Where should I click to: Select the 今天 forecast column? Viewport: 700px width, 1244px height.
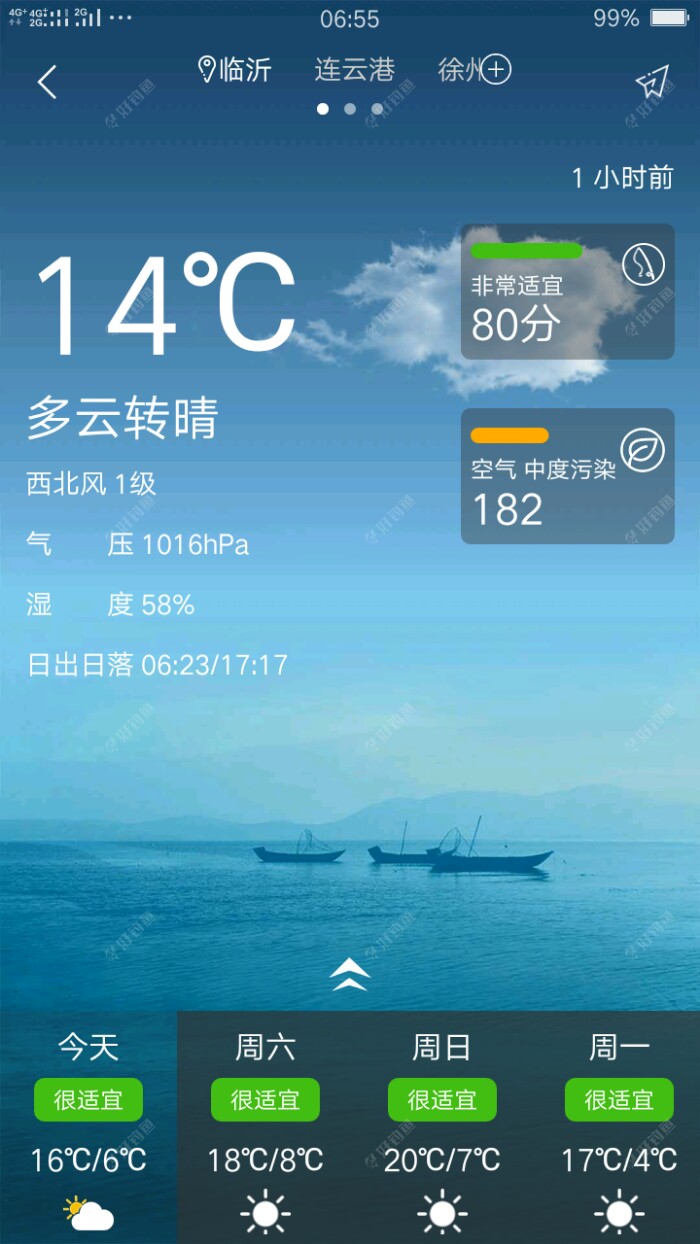pos(88,1125)
